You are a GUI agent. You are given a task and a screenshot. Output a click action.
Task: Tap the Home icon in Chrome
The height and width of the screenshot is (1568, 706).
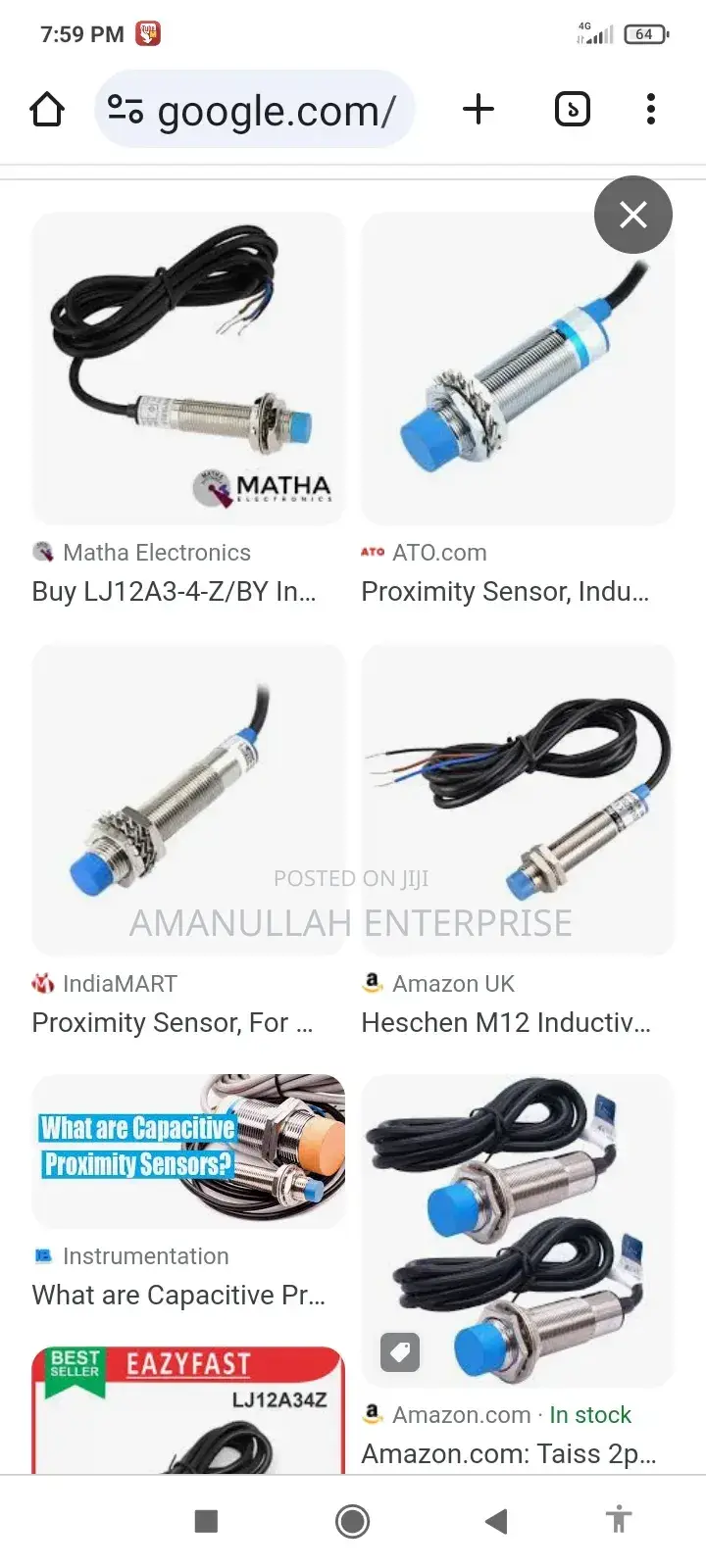point(46,110)
